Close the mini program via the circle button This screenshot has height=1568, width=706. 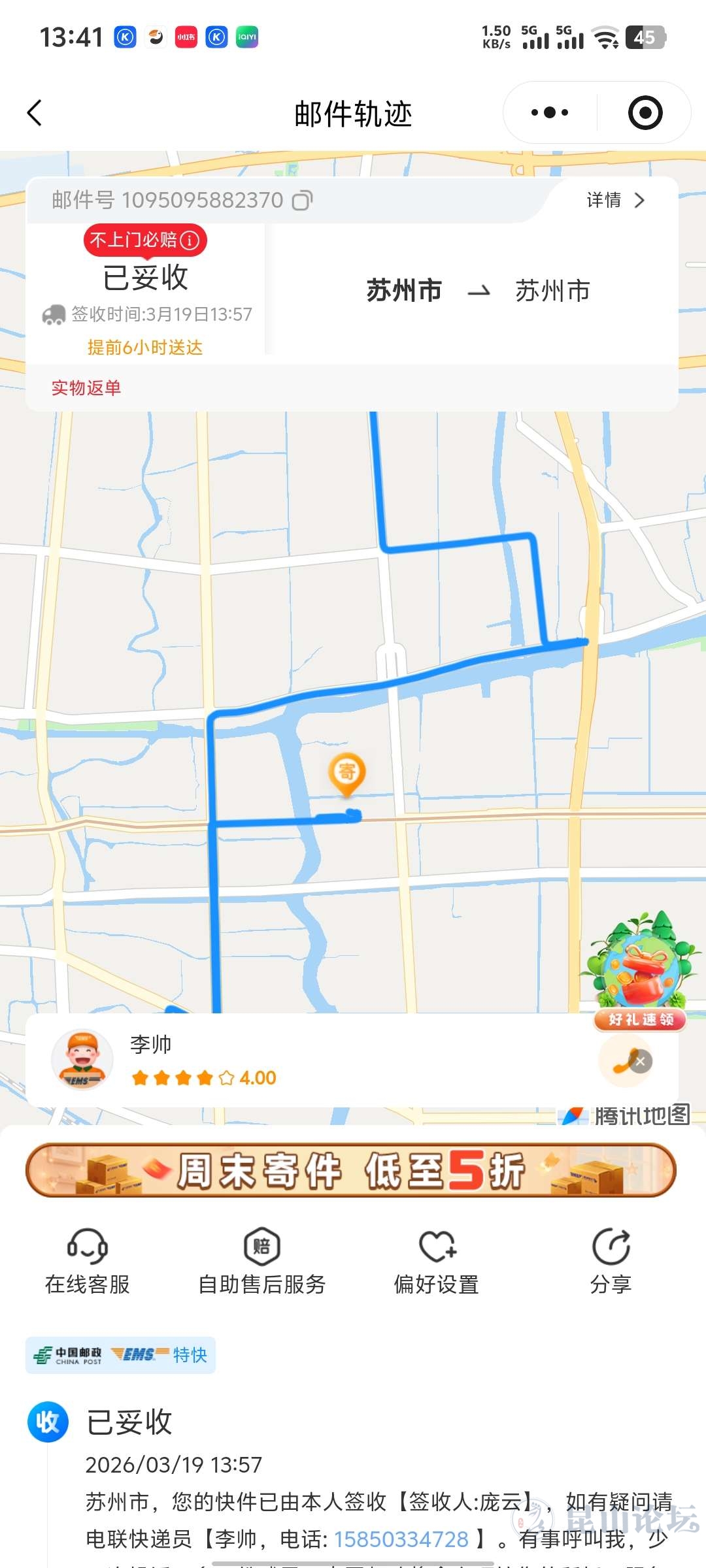645,113
